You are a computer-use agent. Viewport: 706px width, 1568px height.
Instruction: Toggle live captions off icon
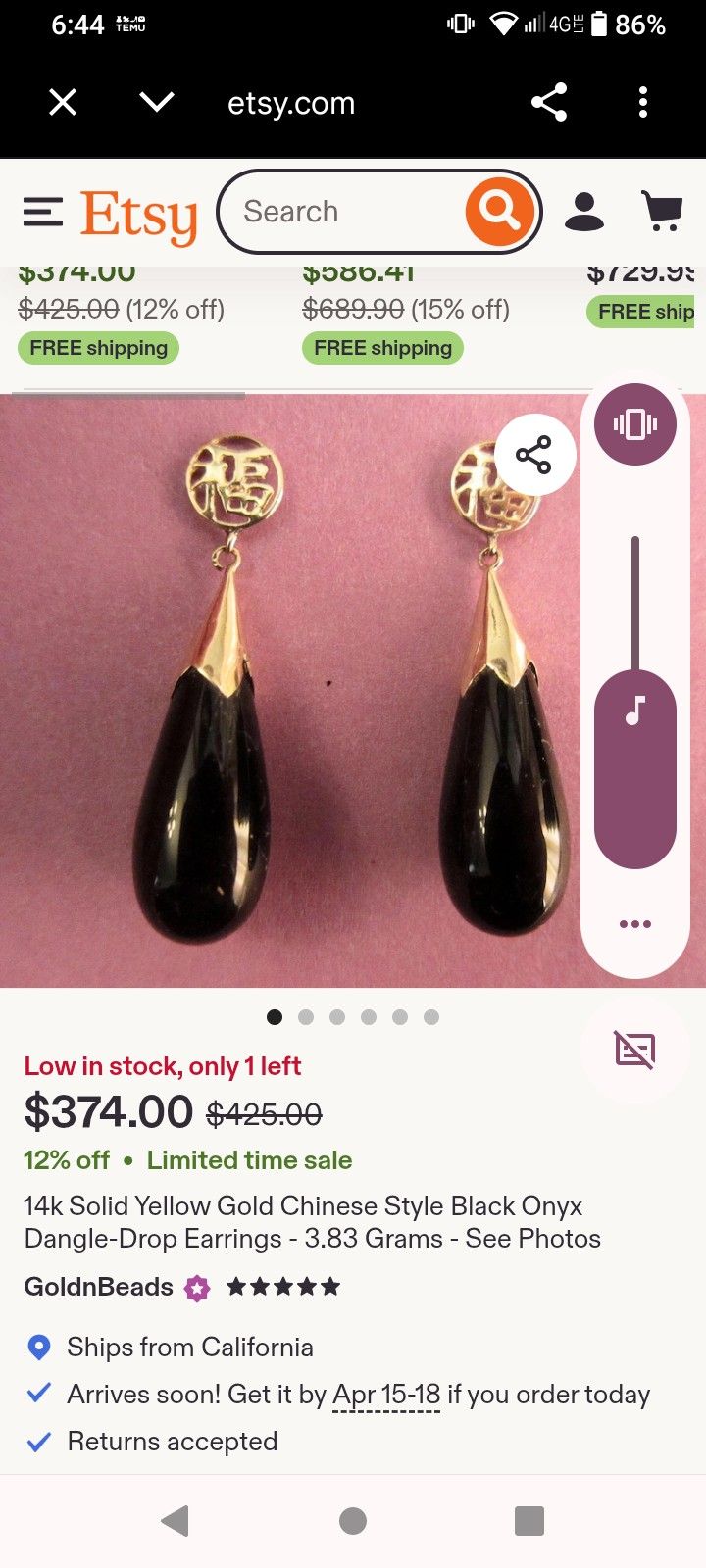point(635,1051)
